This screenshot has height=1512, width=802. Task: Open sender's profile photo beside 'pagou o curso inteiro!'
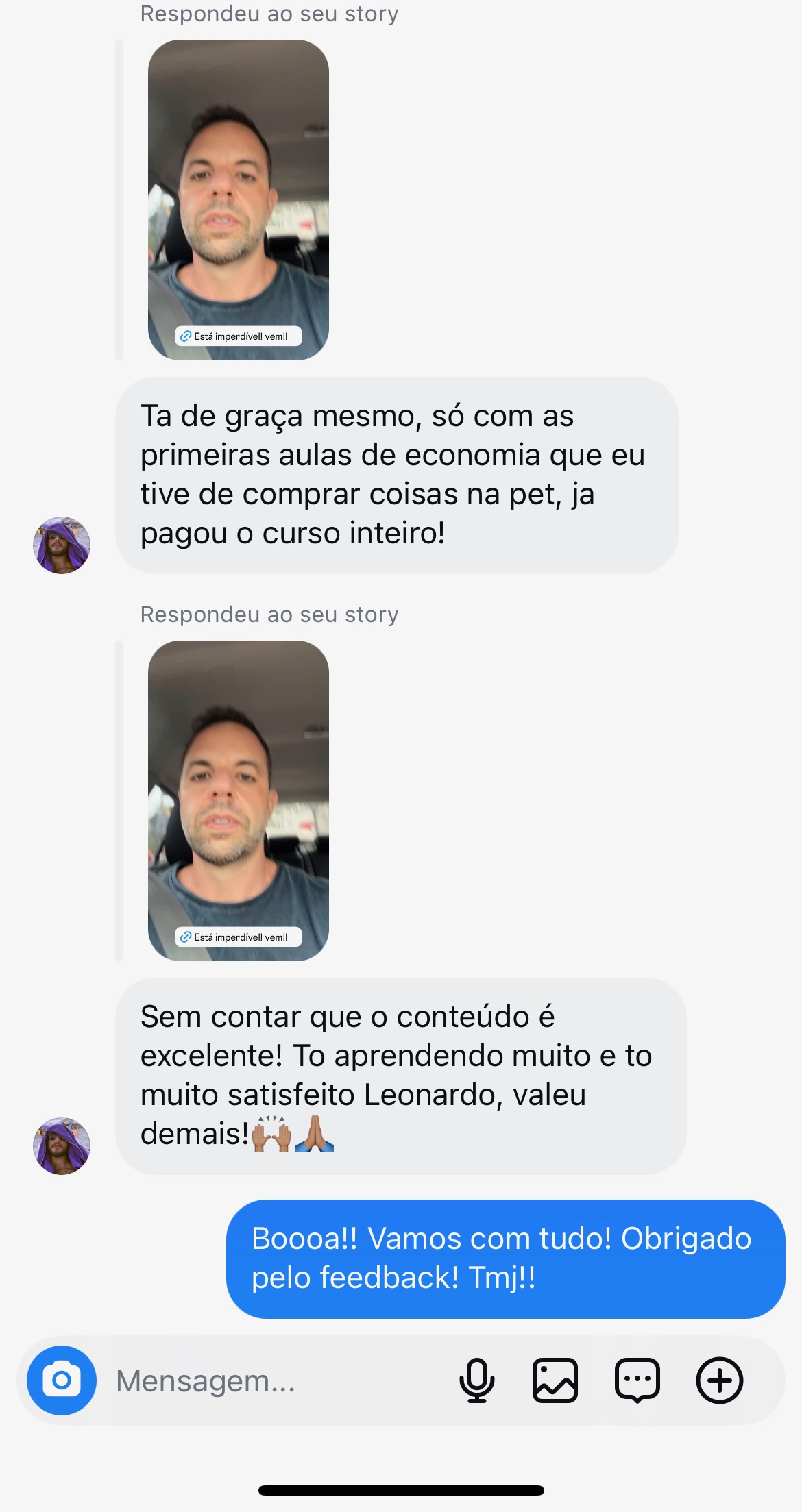pyautogui.click(x=62, y=545)
